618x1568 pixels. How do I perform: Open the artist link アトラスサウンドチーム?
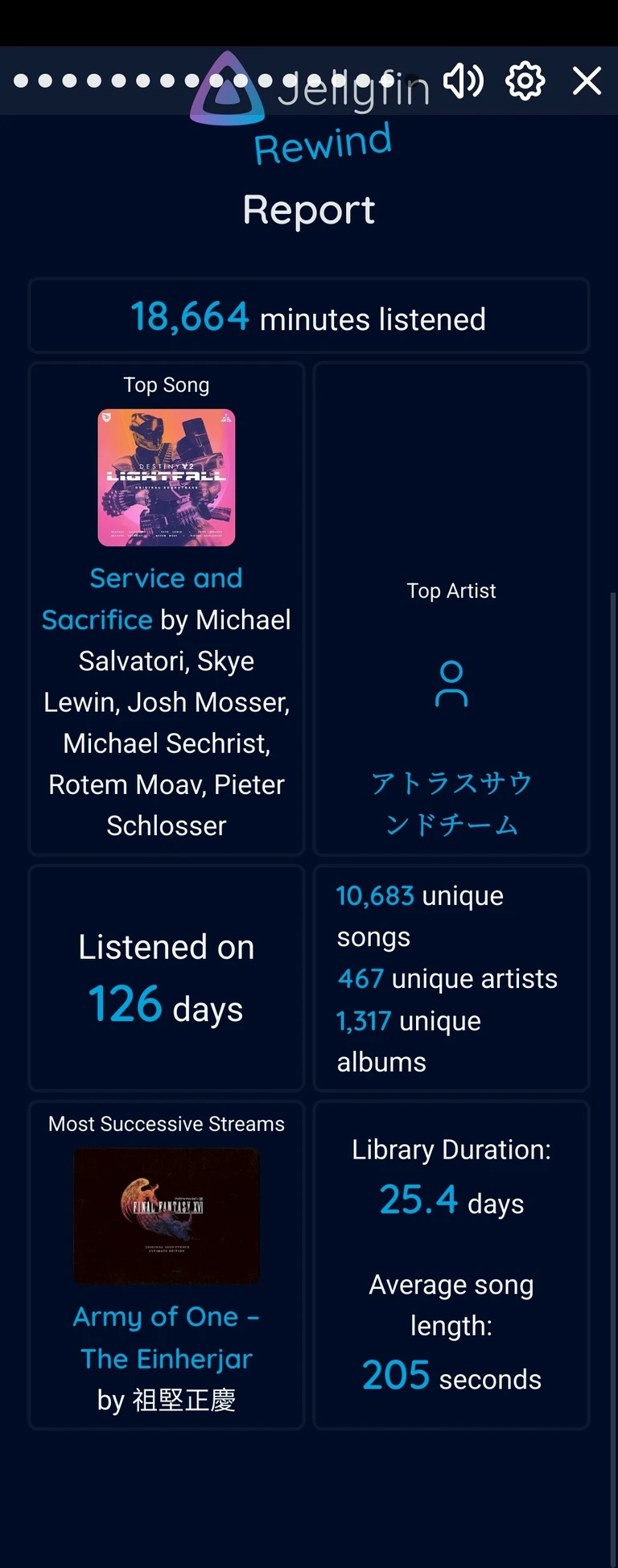pyautogui.click(x=451, y=803)
